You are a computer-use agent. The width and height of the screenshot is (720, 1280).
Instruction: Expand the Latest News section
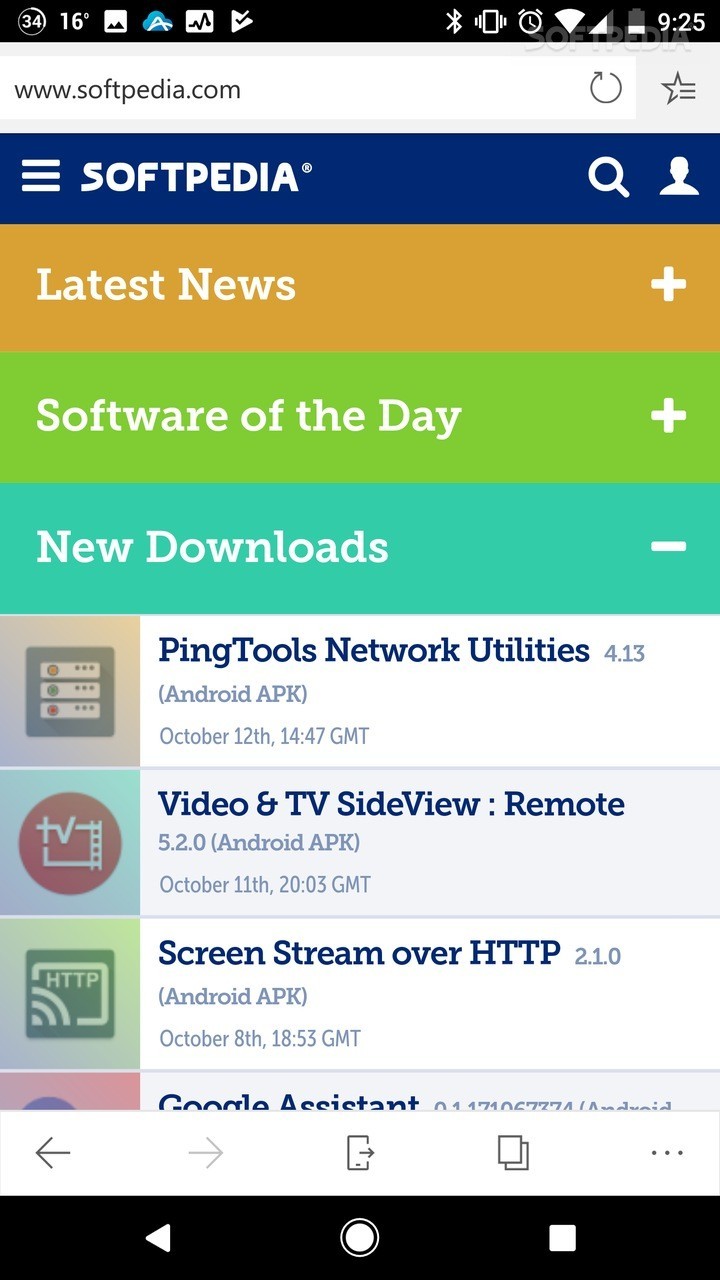[360, 286]
